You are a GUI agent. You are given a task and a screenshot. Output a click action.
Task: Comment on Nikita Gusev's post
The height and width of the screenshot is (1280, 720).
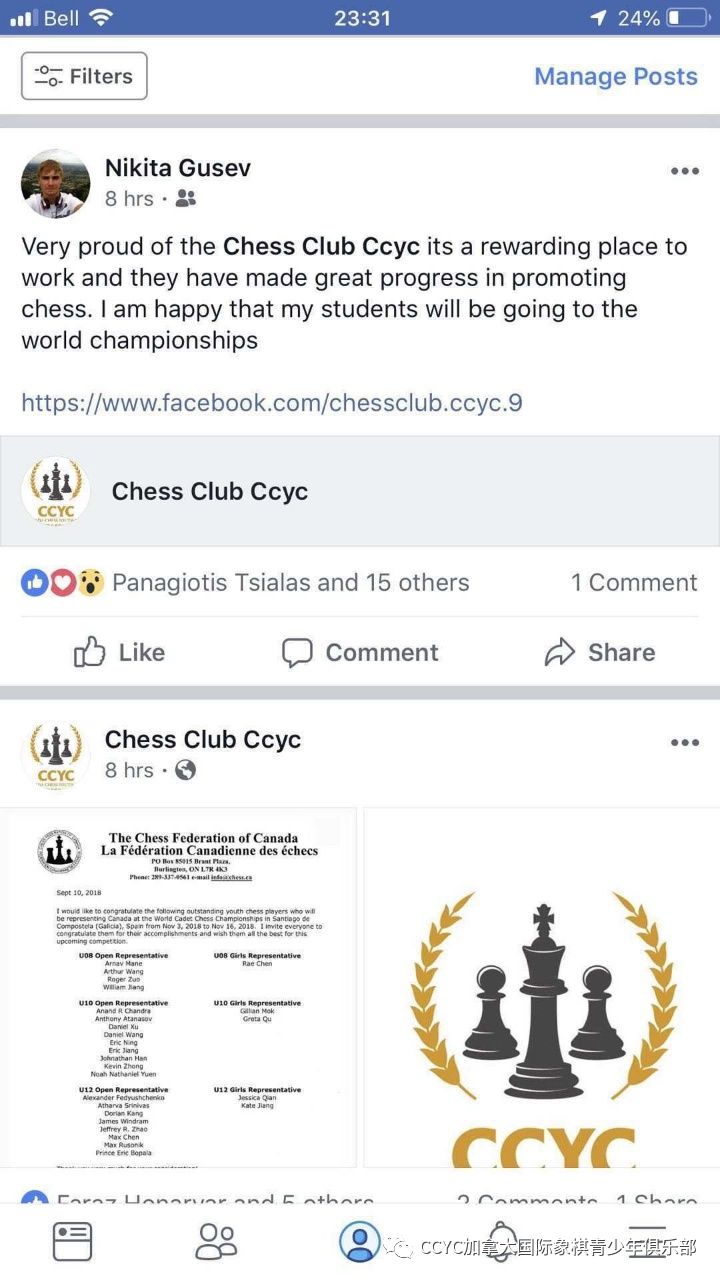(x=360, y=652)
